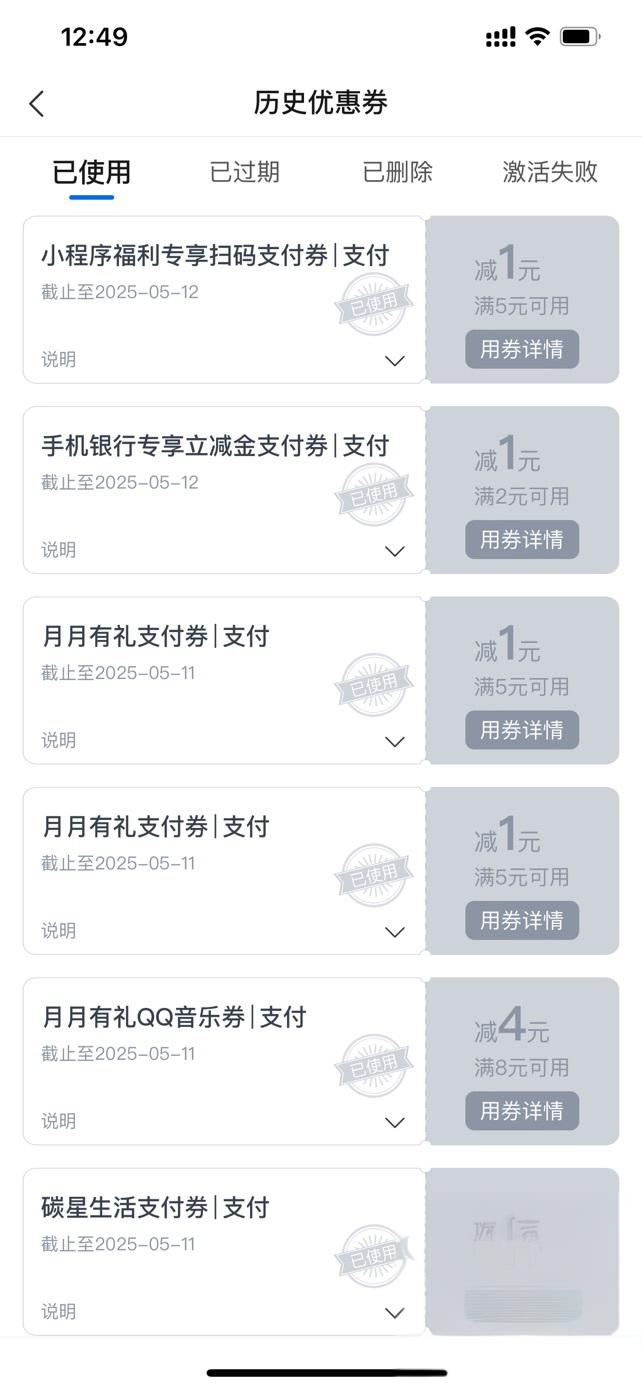
Task: Switch to the 已过期 tab
Action: click(245, 172)
